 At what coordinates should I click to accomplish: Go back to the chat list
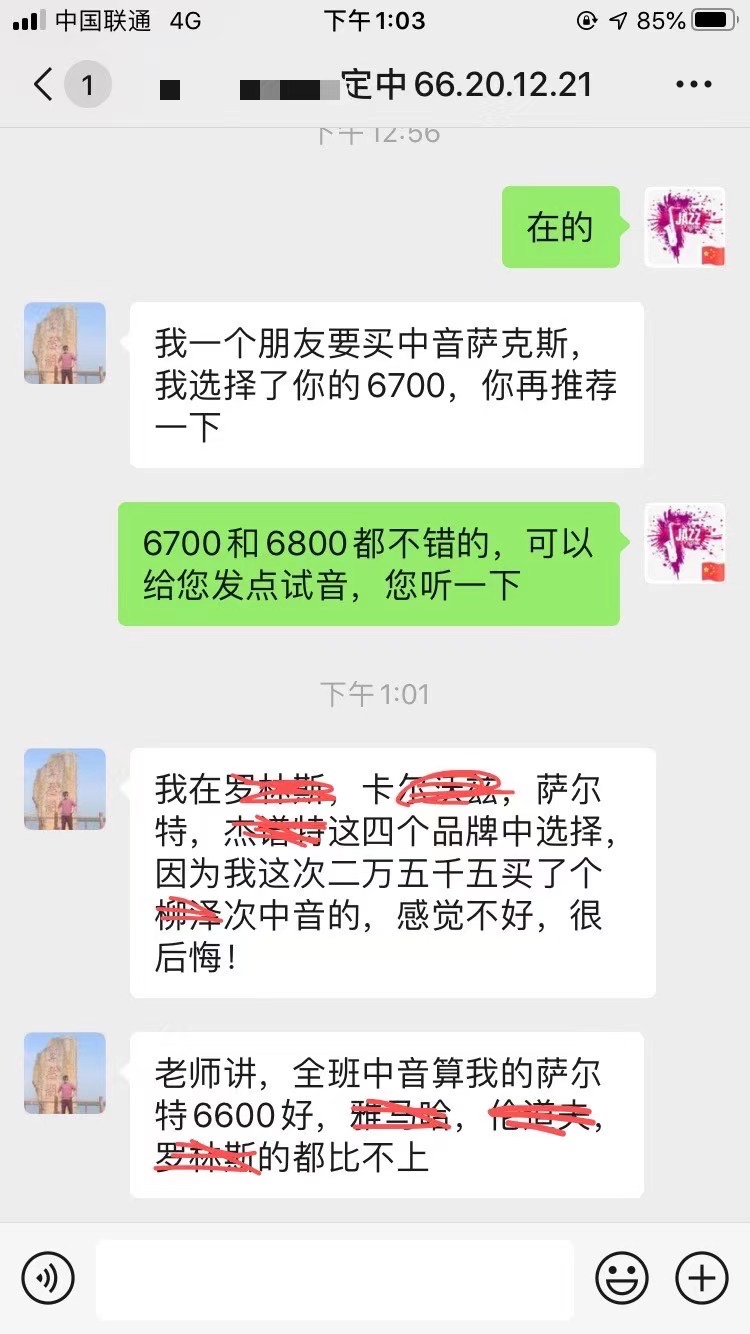click(x=43, y=85)
